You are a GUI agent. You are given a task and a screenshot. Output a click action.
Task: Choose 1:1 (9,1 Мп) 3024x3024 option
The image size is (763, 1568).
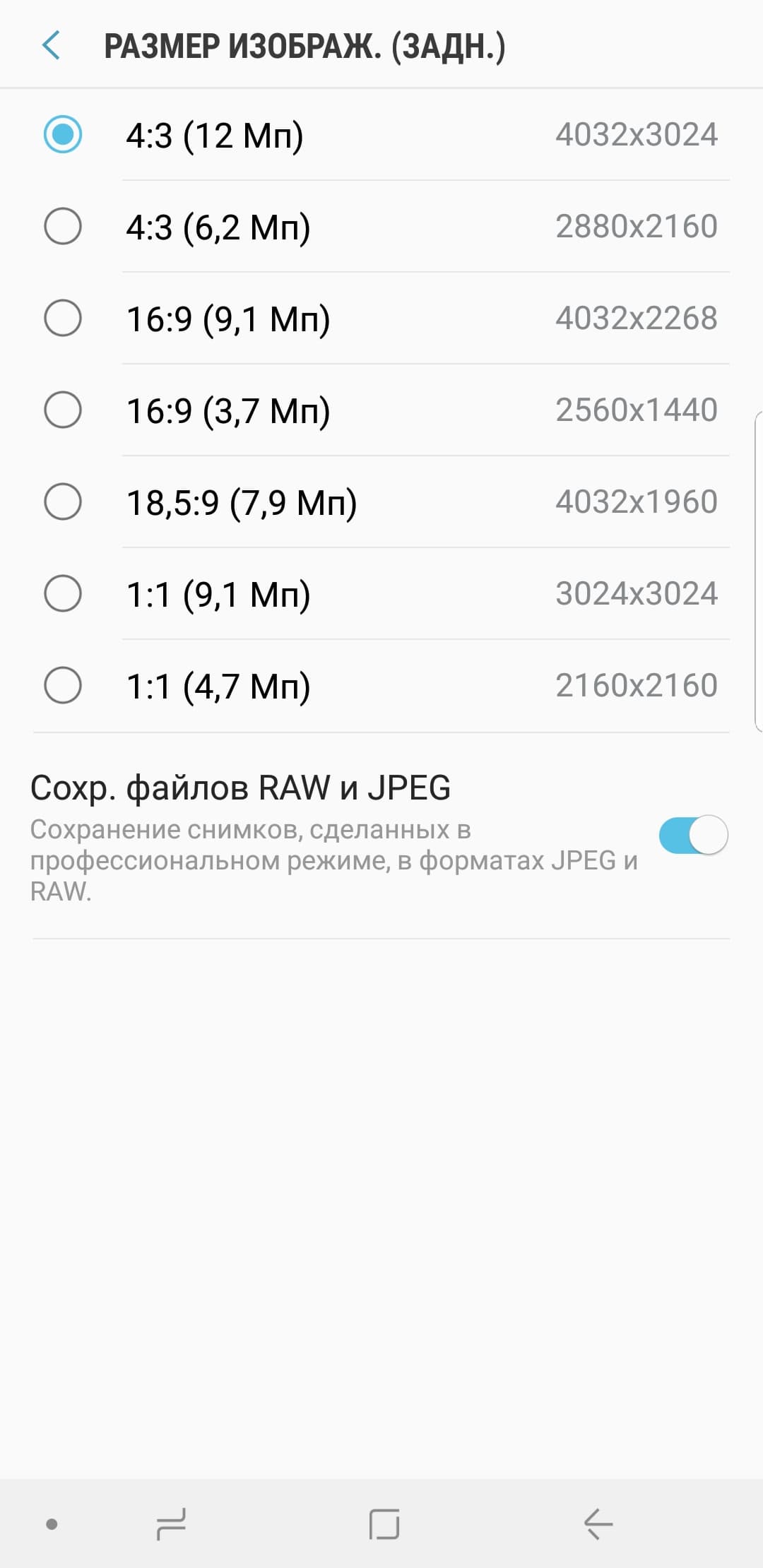[63, 593]
